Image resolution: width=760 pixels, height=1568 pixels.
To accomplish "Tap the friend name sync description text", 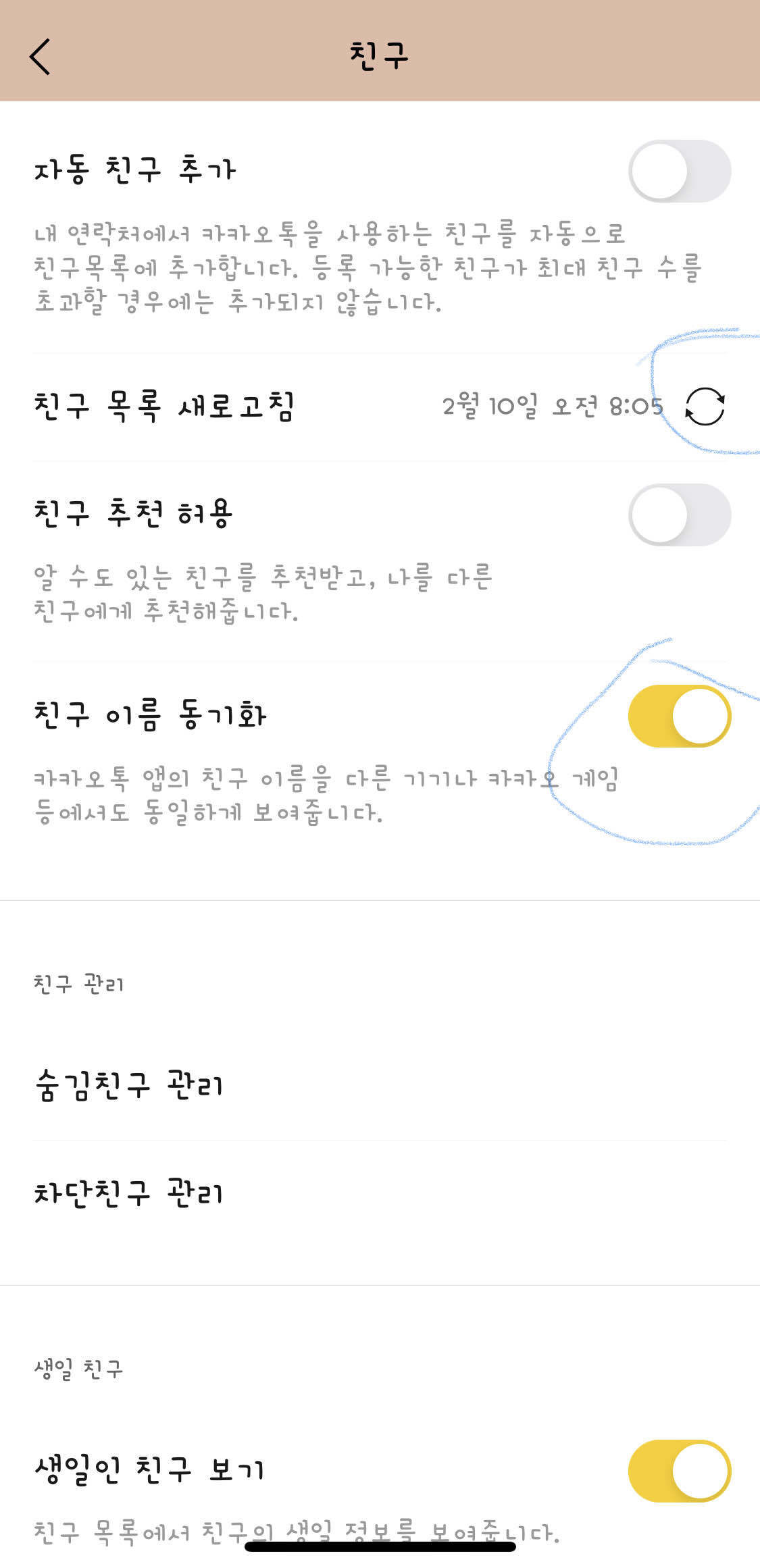I will pyautogui.click(x=331, y=797).
